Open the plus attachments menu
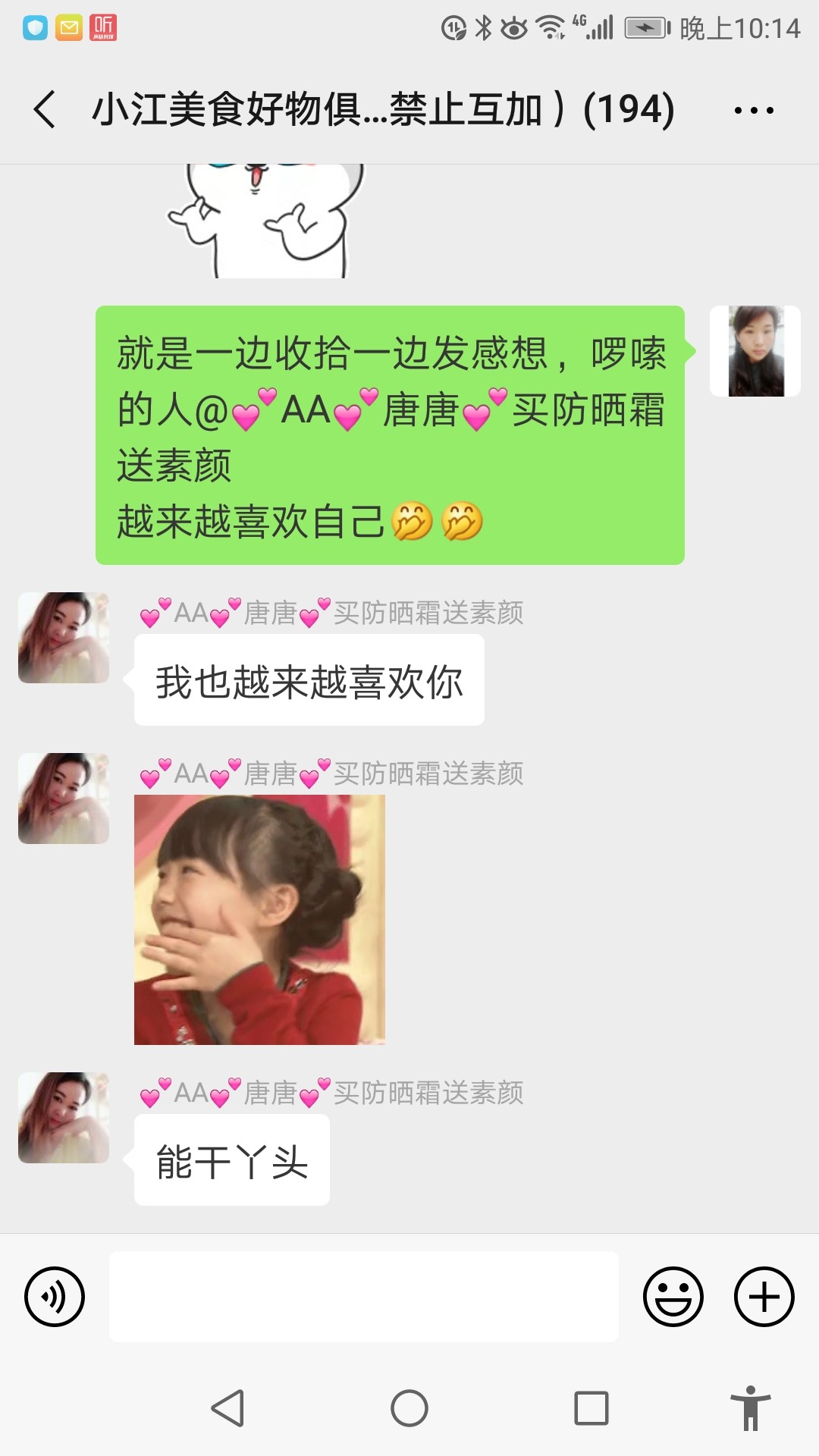Viewport: 819px width, 1456px height. click(764, 1297)
